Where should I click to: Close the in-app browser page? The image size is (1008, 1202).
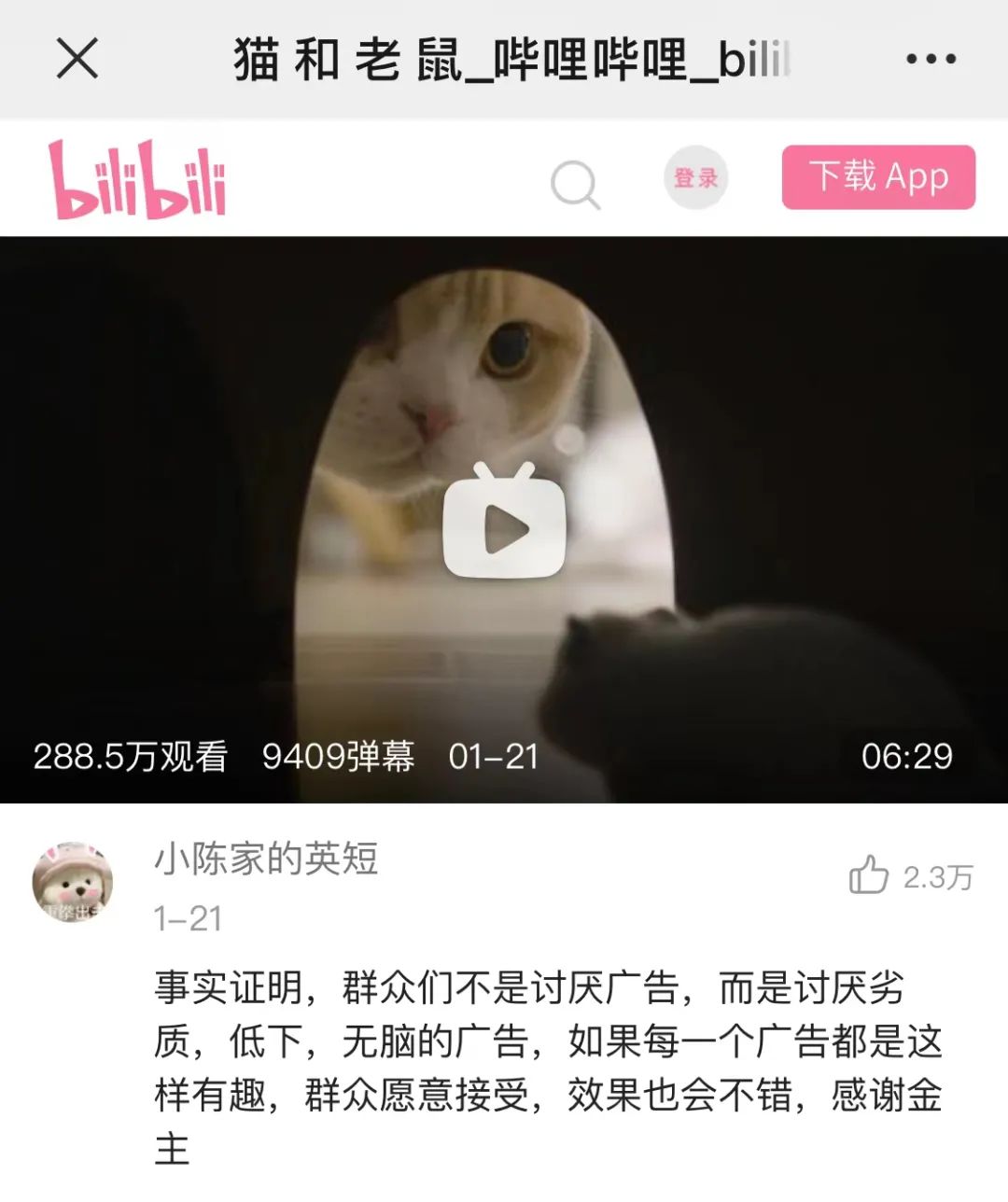pos(77,60)
